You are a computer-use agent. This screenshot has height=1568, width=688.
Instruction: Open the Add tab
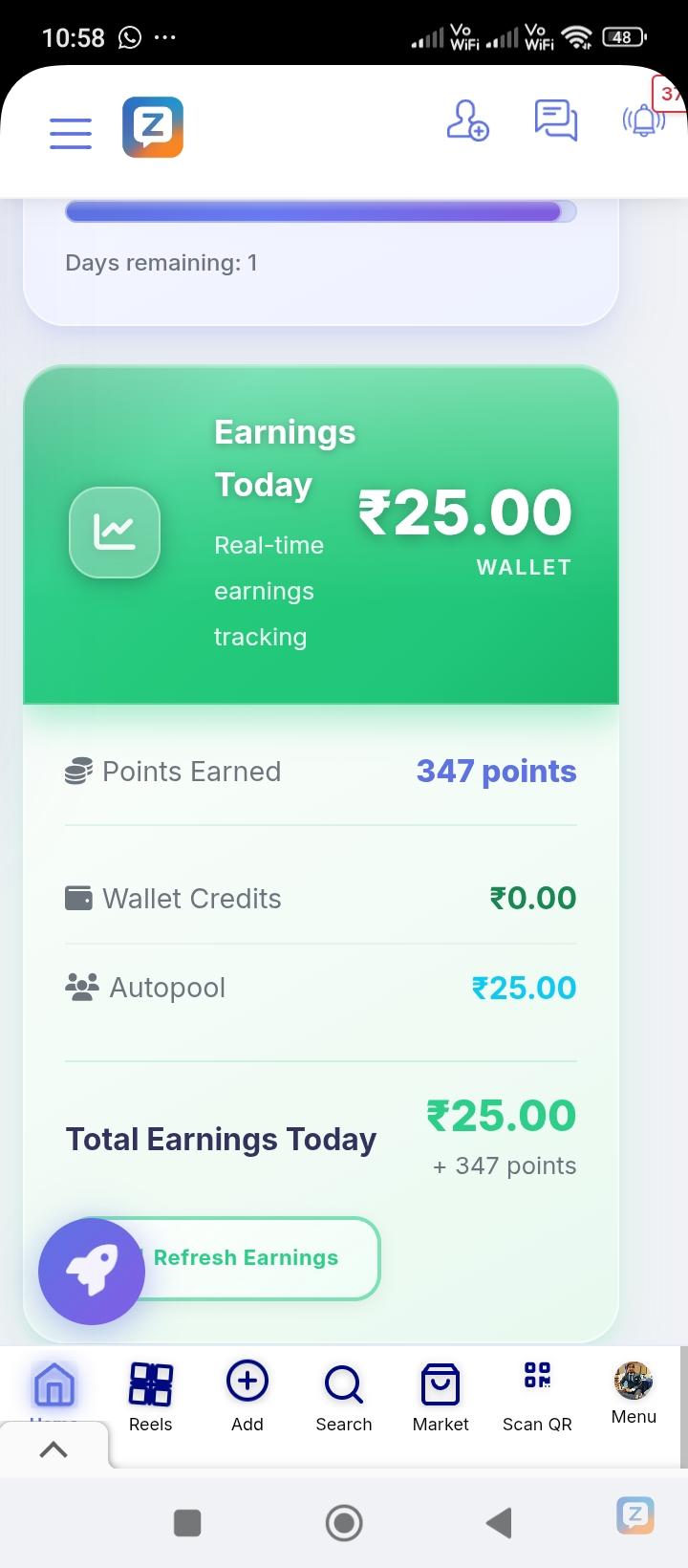247,1396
